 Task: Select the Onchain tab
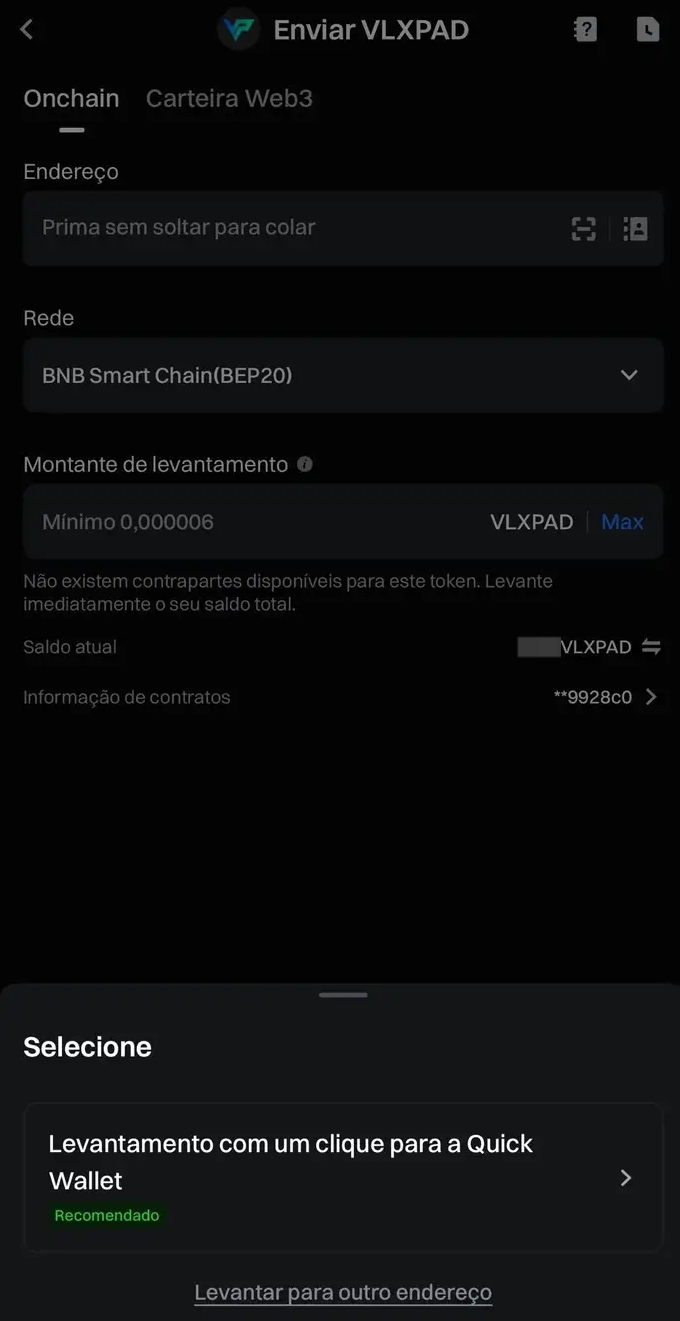pyautogui.click(x=71, y=98)
